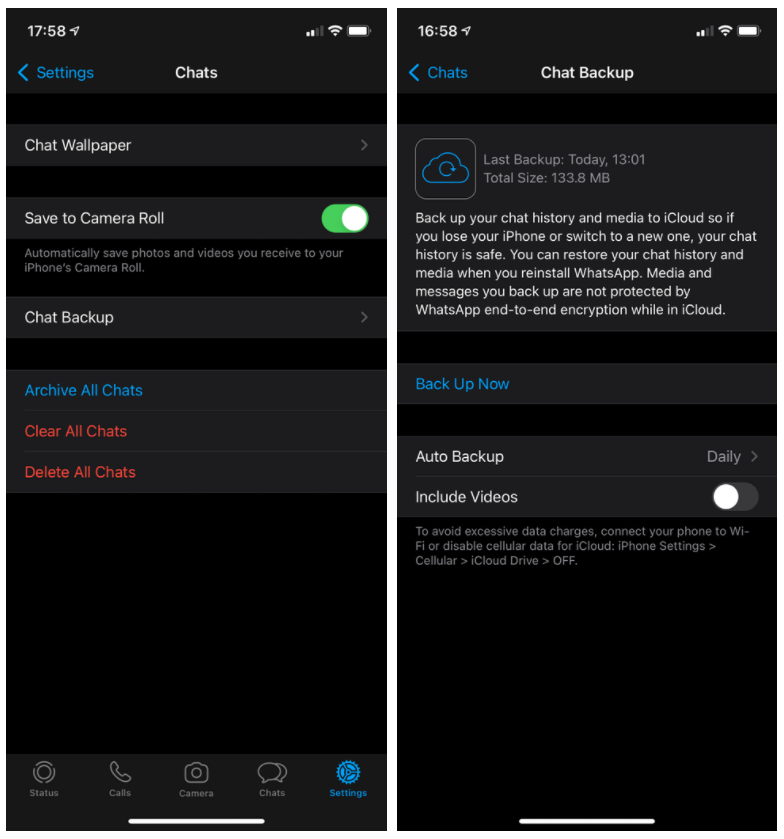
Task: Open Chat Wallpaper settings
Action: 196,145
